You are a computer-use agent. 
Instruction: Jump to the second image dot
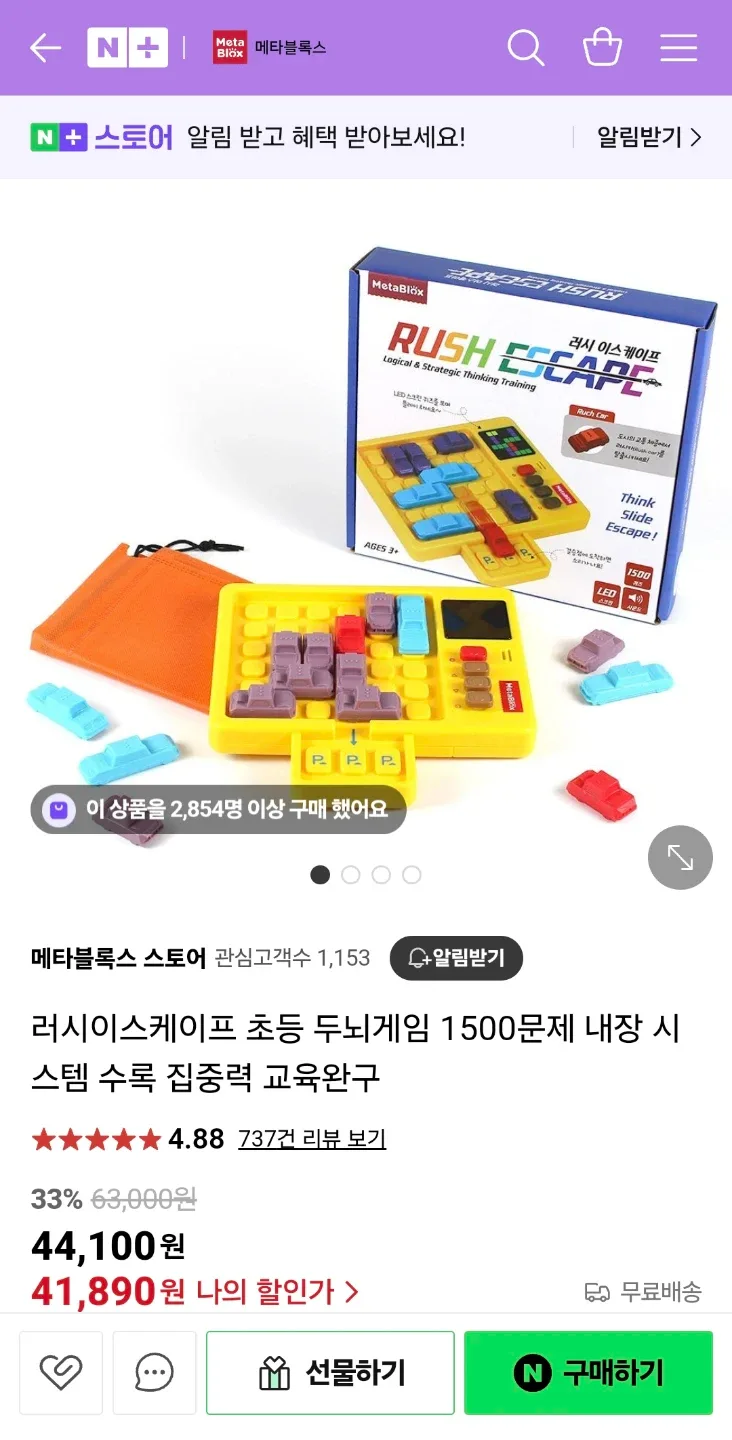click(351, 875)
